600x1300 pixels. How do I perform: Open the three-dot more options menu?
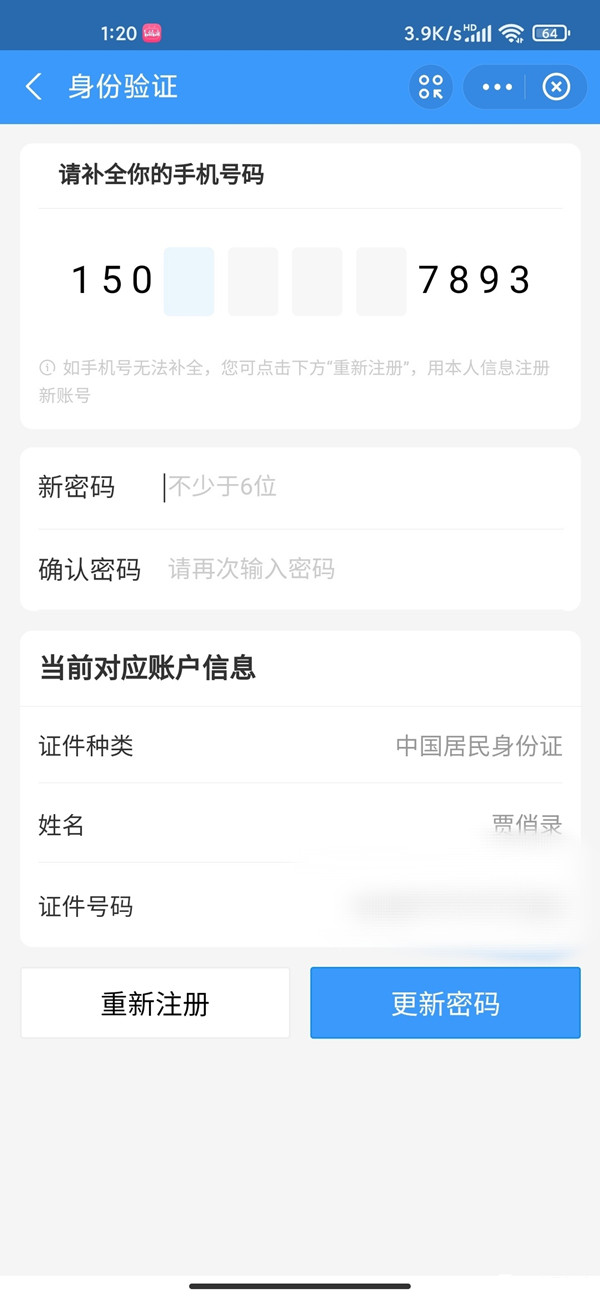(x=497, y=87)
